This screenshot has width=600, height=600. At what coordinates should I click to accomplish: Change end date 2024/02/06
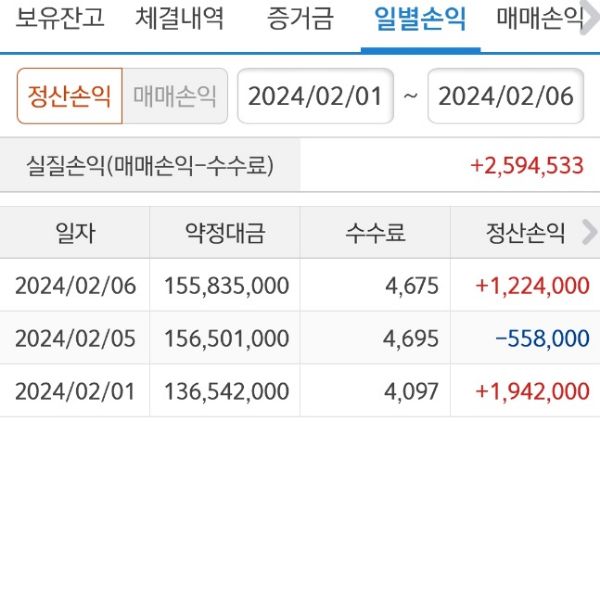pos(505,96)
